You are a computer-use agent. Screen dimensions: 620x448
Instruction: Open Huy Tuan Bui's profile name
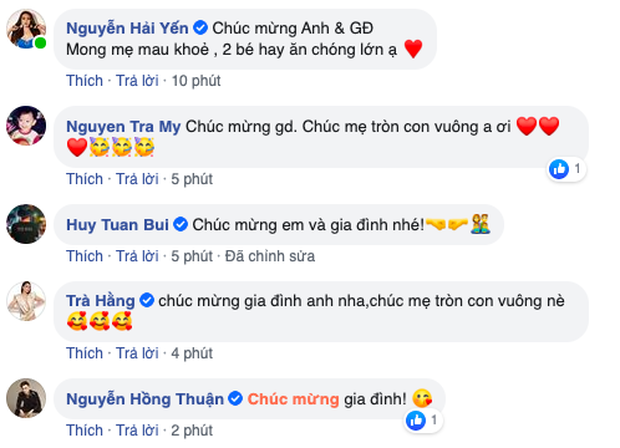pyautogui.click(x=119, y=223)
